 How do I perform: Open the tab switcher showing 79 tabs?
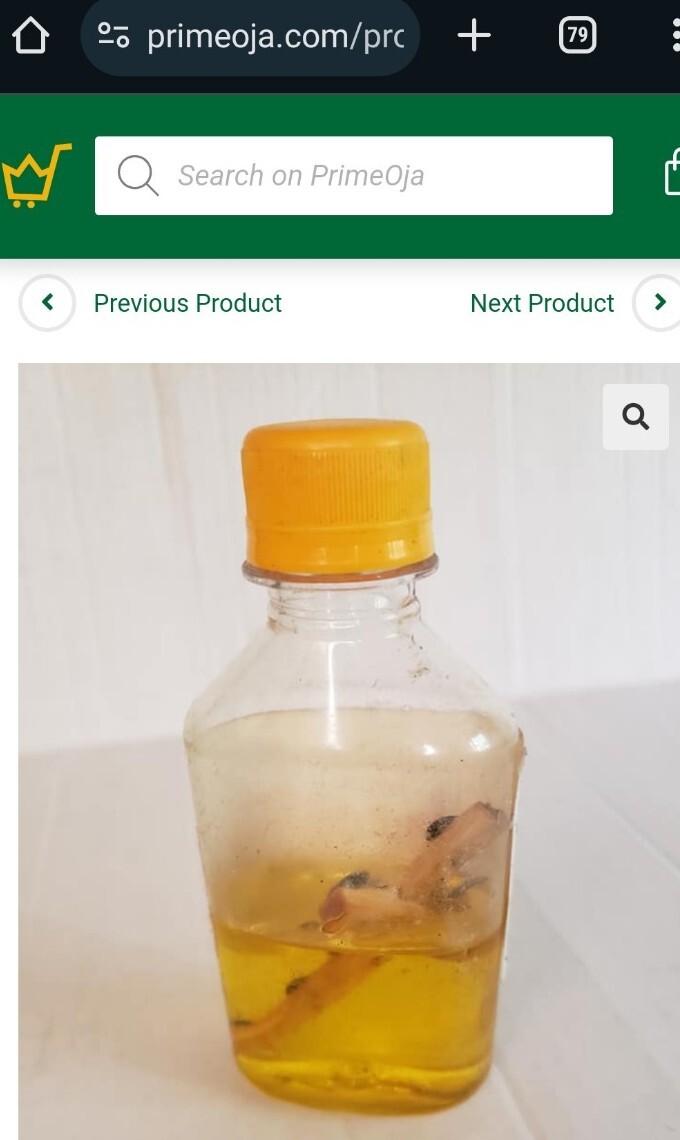click(x=577, y=37)
